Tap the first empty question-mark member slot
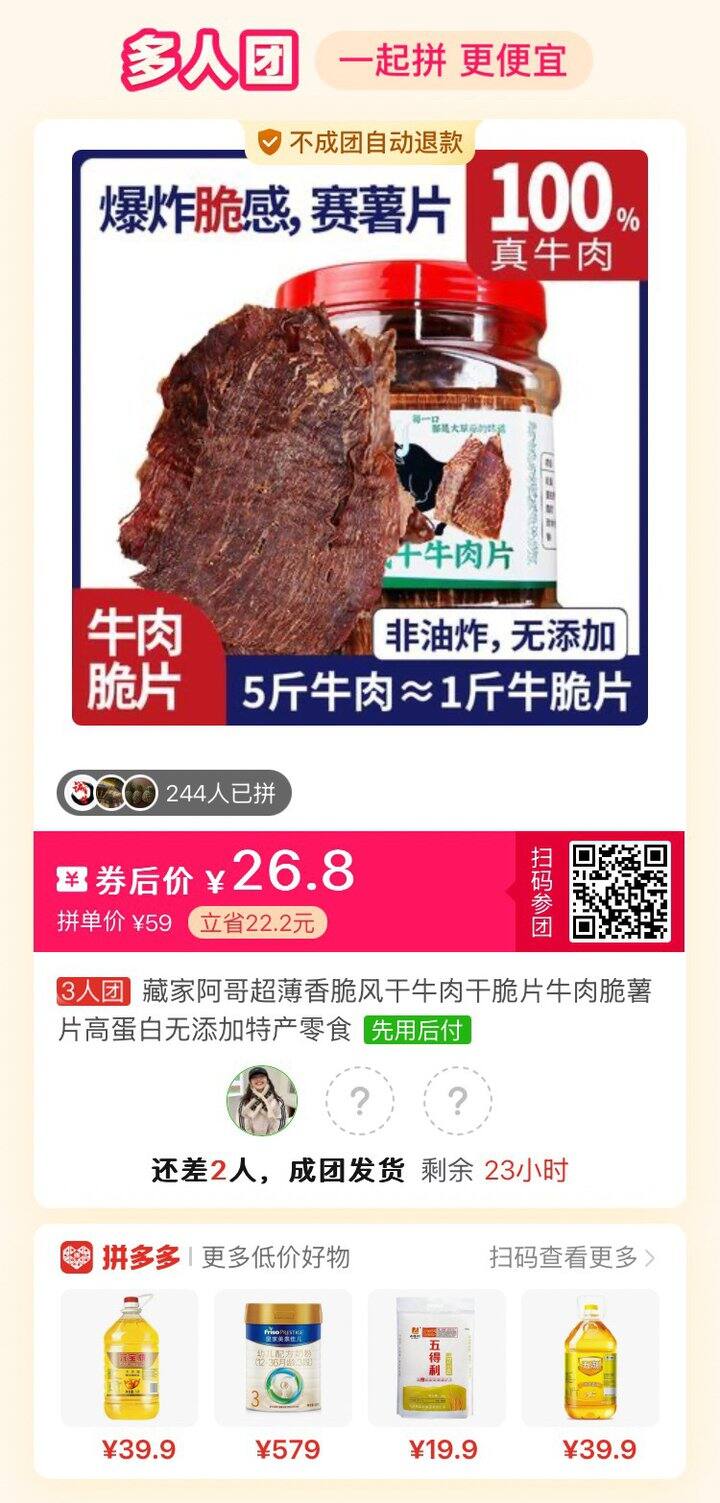720x1503 pixels. (x=357, y=1098)
